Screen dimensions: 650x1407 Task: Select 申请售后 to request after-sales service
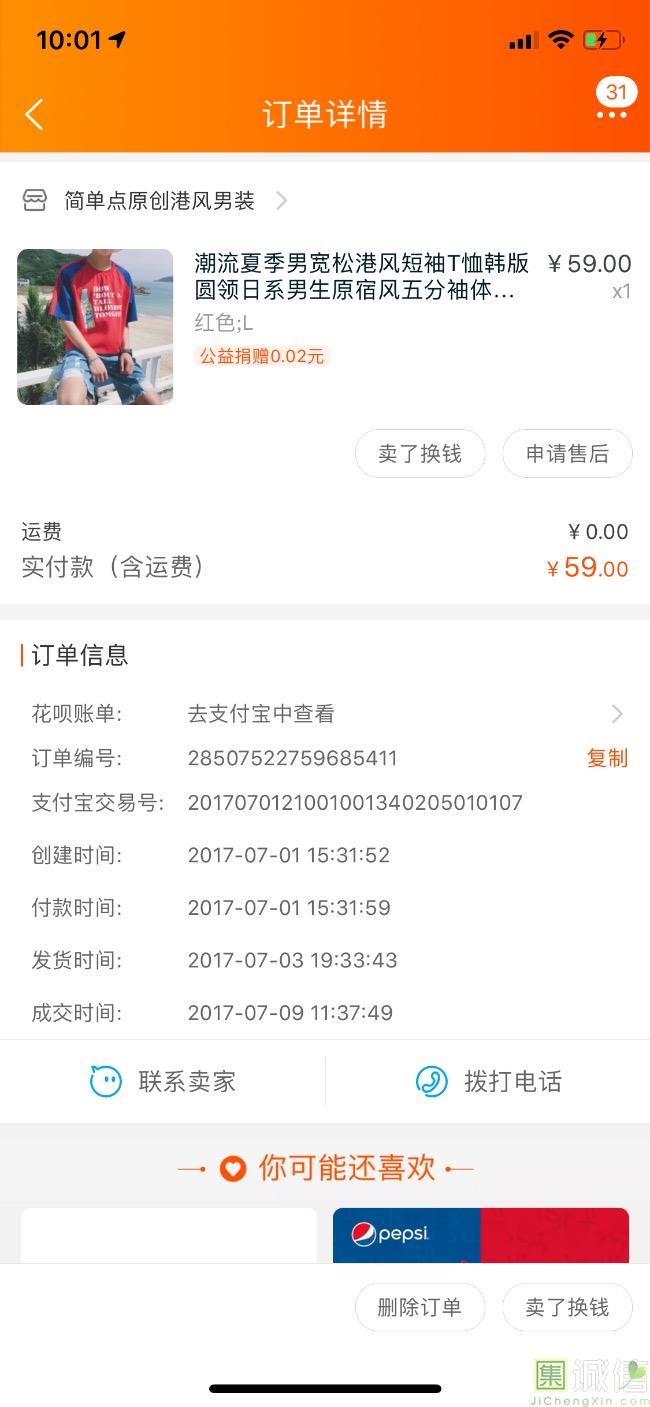coord(567,454)
